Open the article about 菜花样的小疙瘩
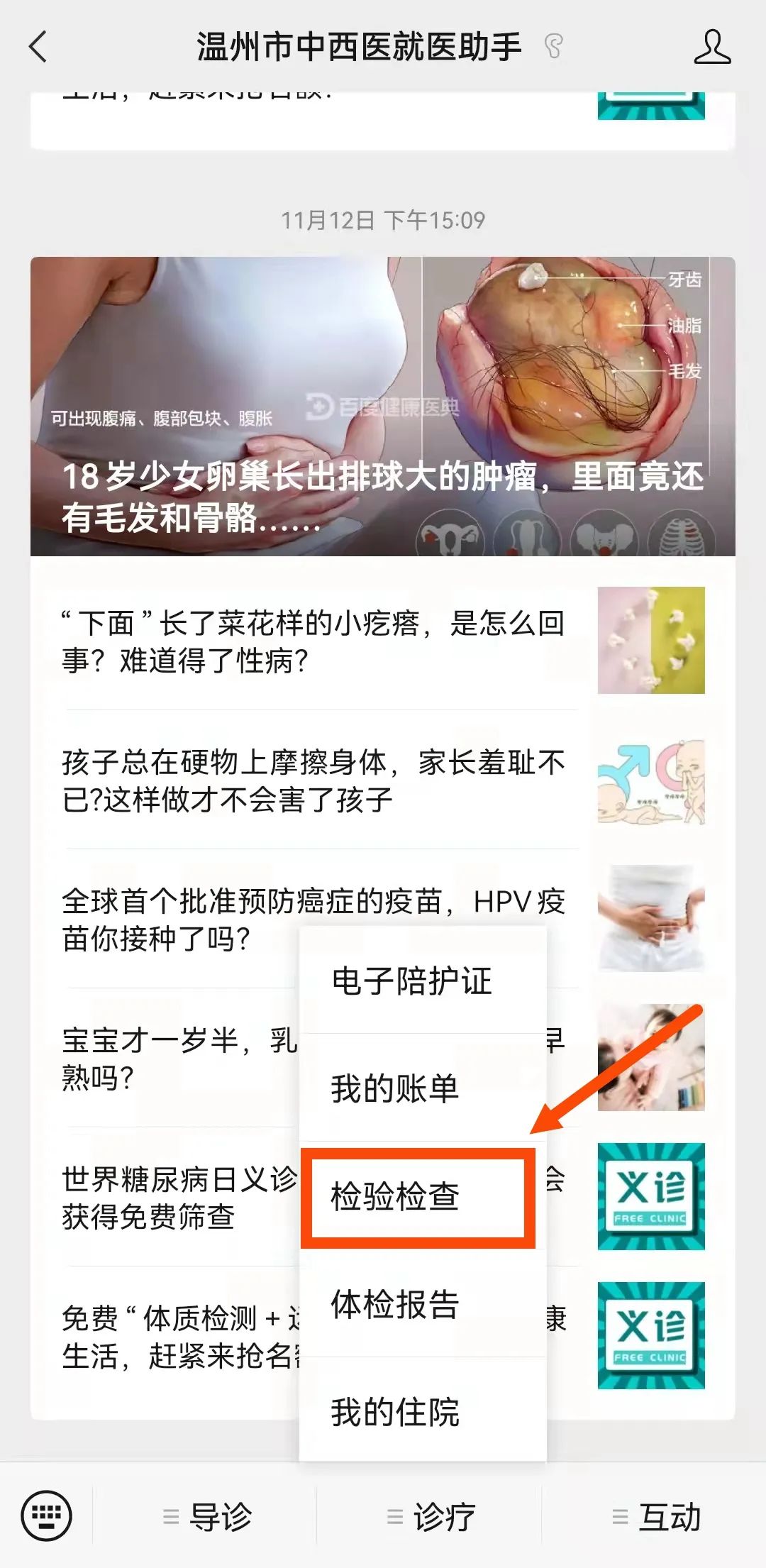This screenshot has height=1568, width=766. 312,641
